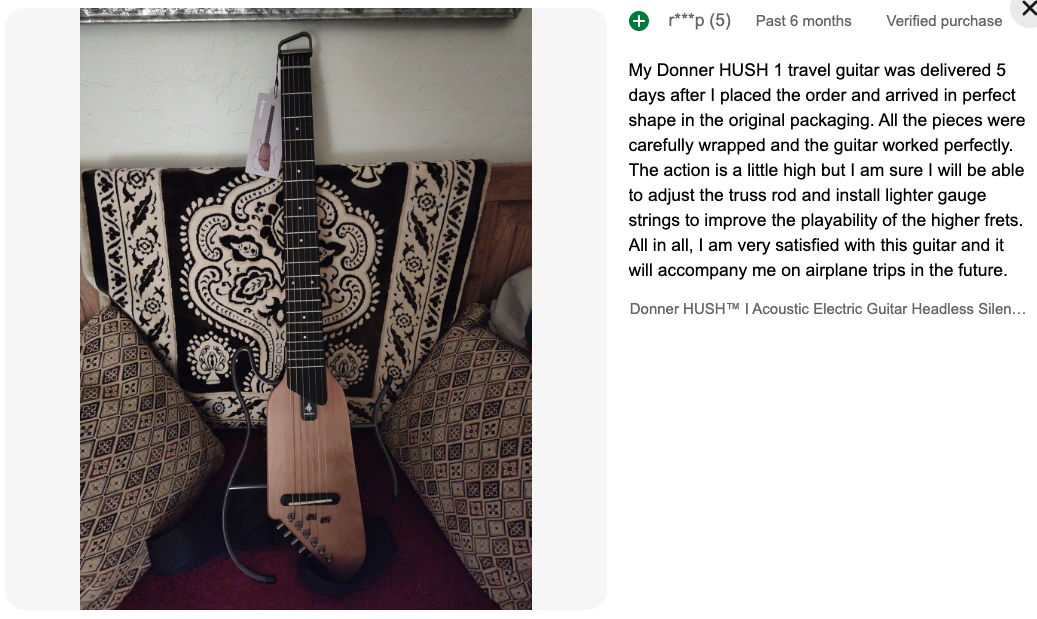Close the review photo viewer

point(1027,10)
